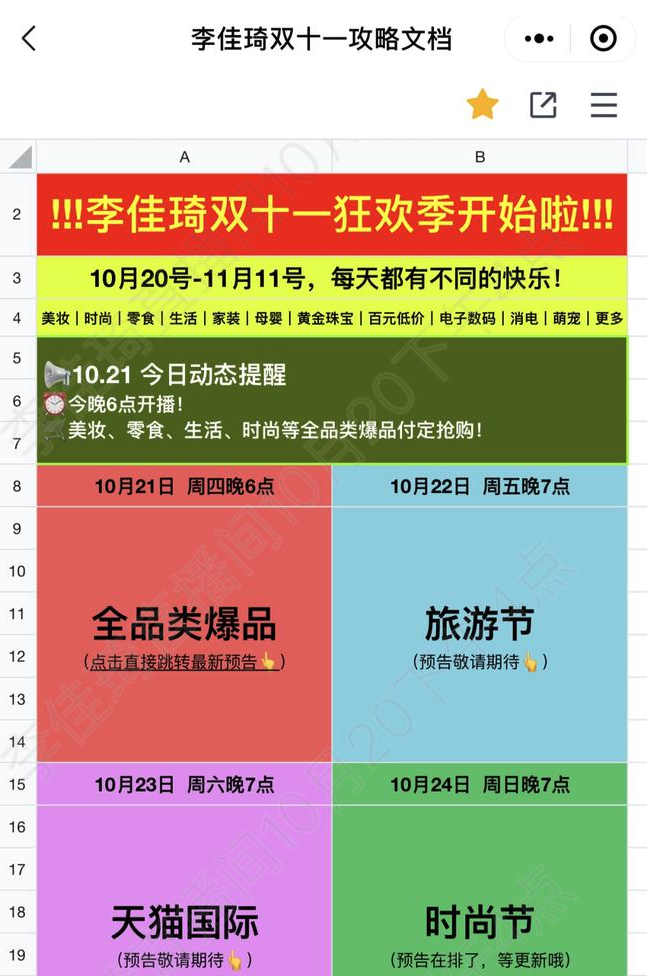Viewport: 652px width, 976px height.
Task: Share the document via the arrow icon
Action: (x=543, y=105)
